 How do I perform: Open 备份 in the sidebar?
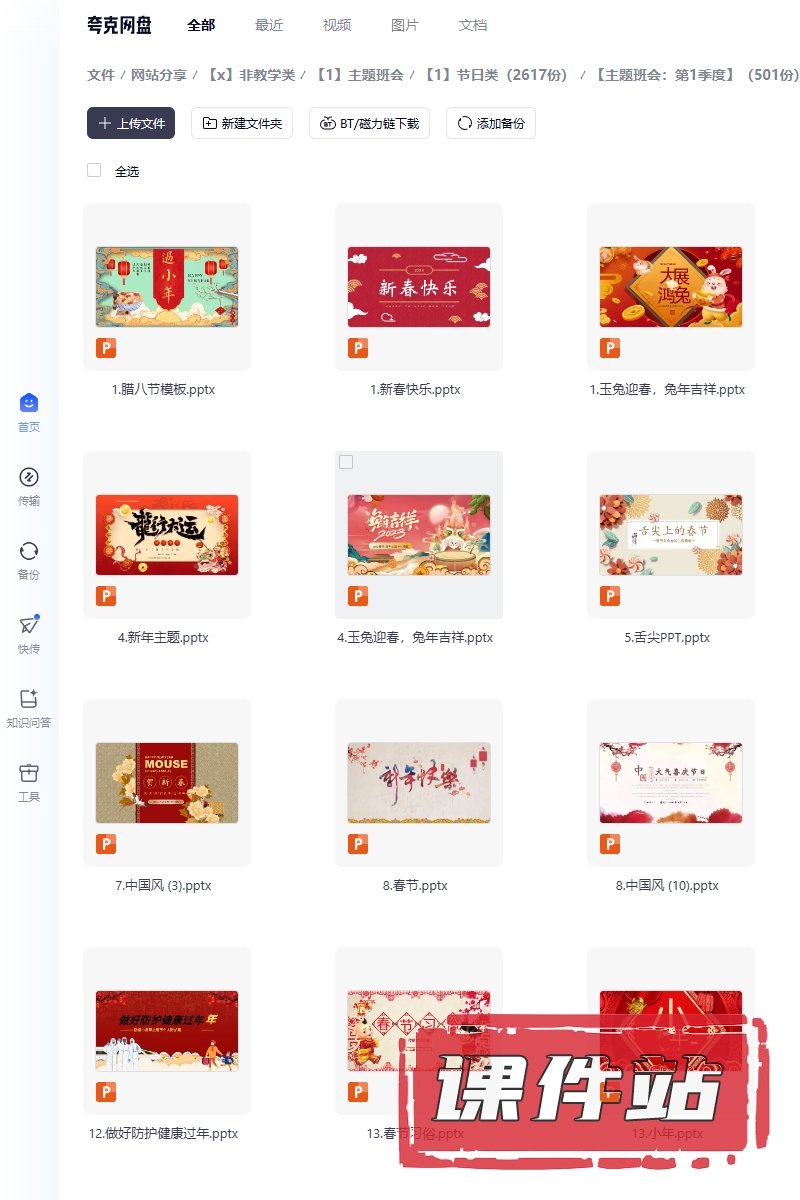(x=29, y=560)
